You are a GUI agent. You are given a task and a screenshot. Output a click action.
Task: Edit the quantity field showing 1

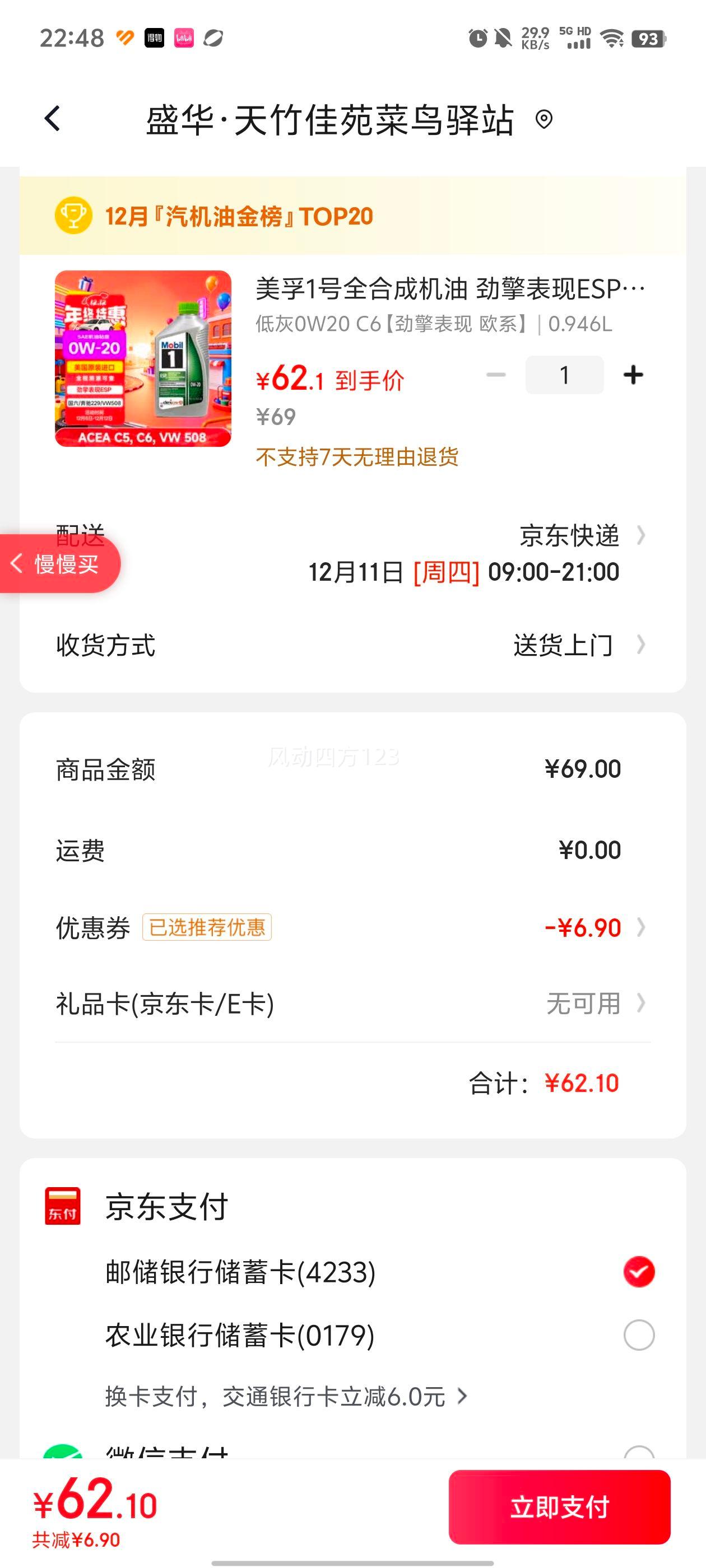click(x=564, y=375)
